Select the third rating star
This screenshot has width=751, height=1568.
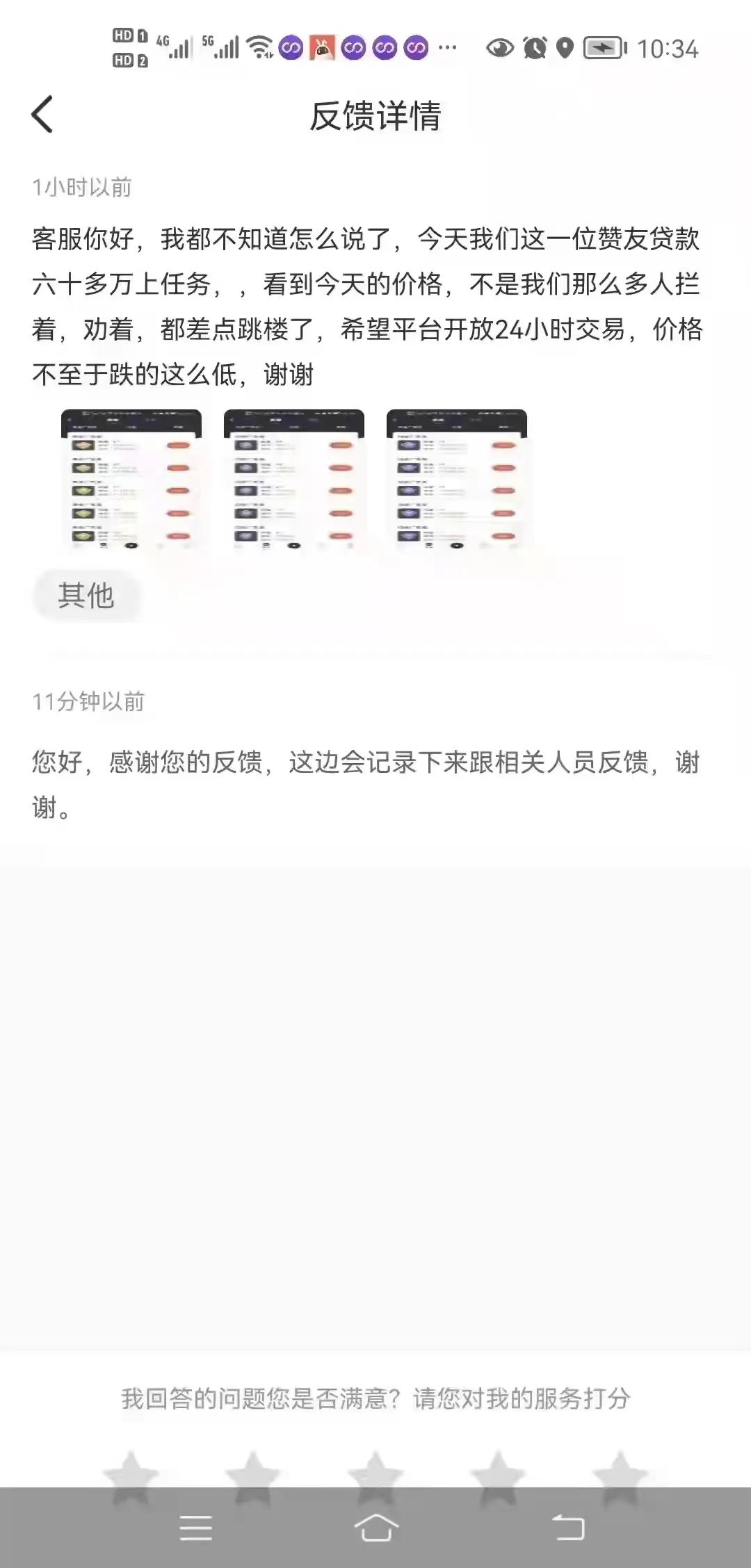(375, 1475)
